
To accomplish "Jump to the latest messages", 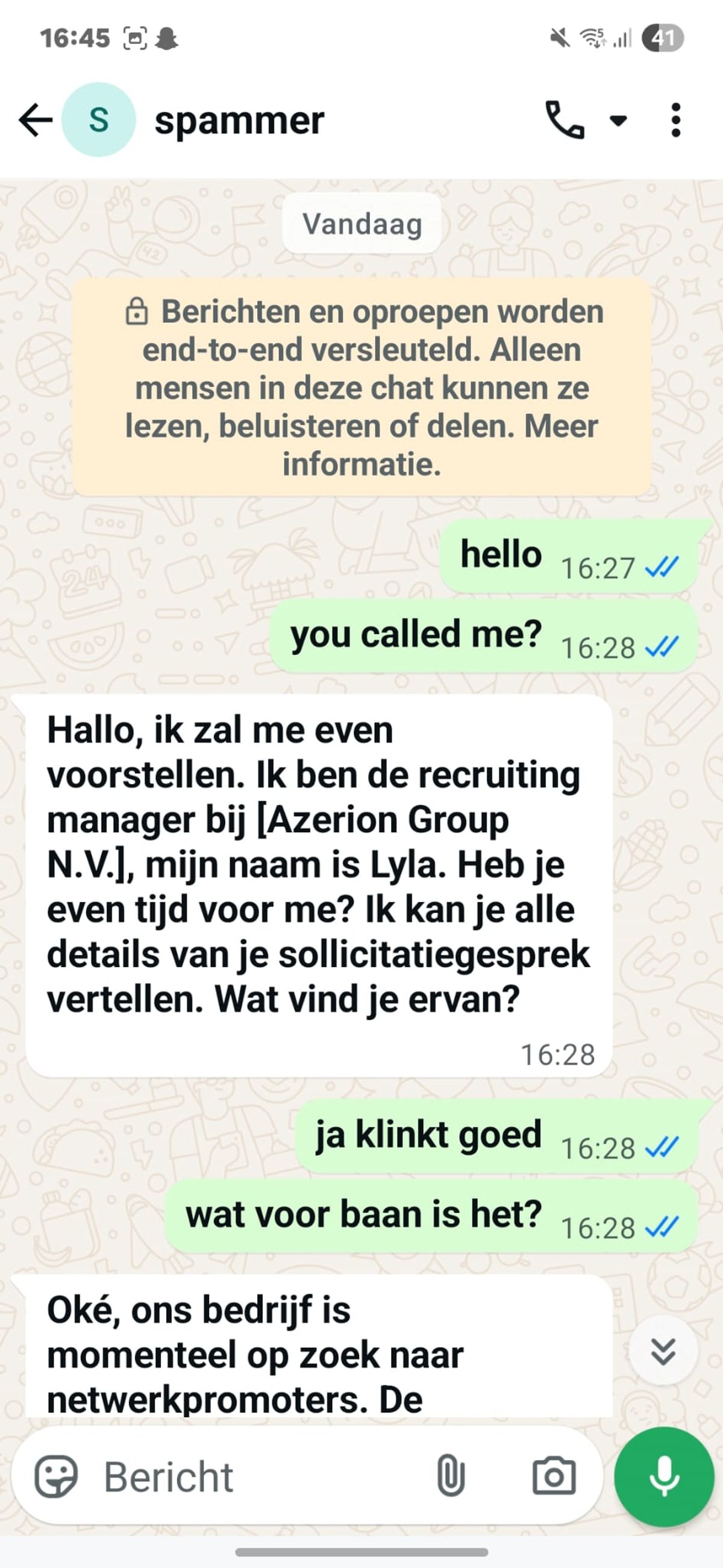I will coord(663,1352).
